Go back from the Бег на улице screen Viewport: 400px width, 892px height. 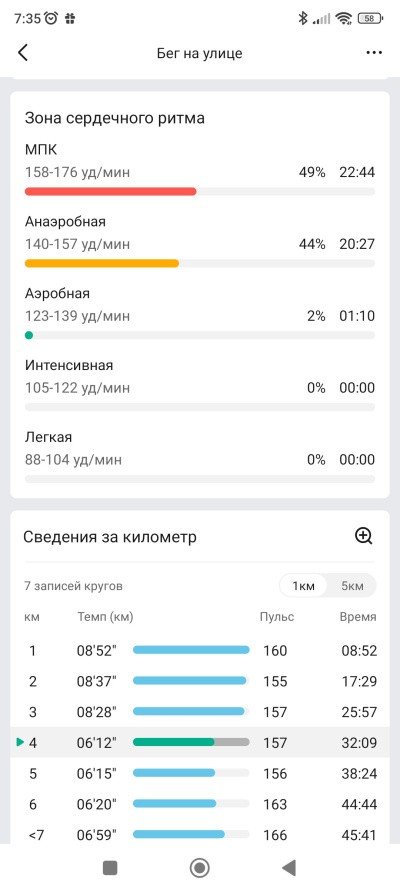(x=23, y=53)
